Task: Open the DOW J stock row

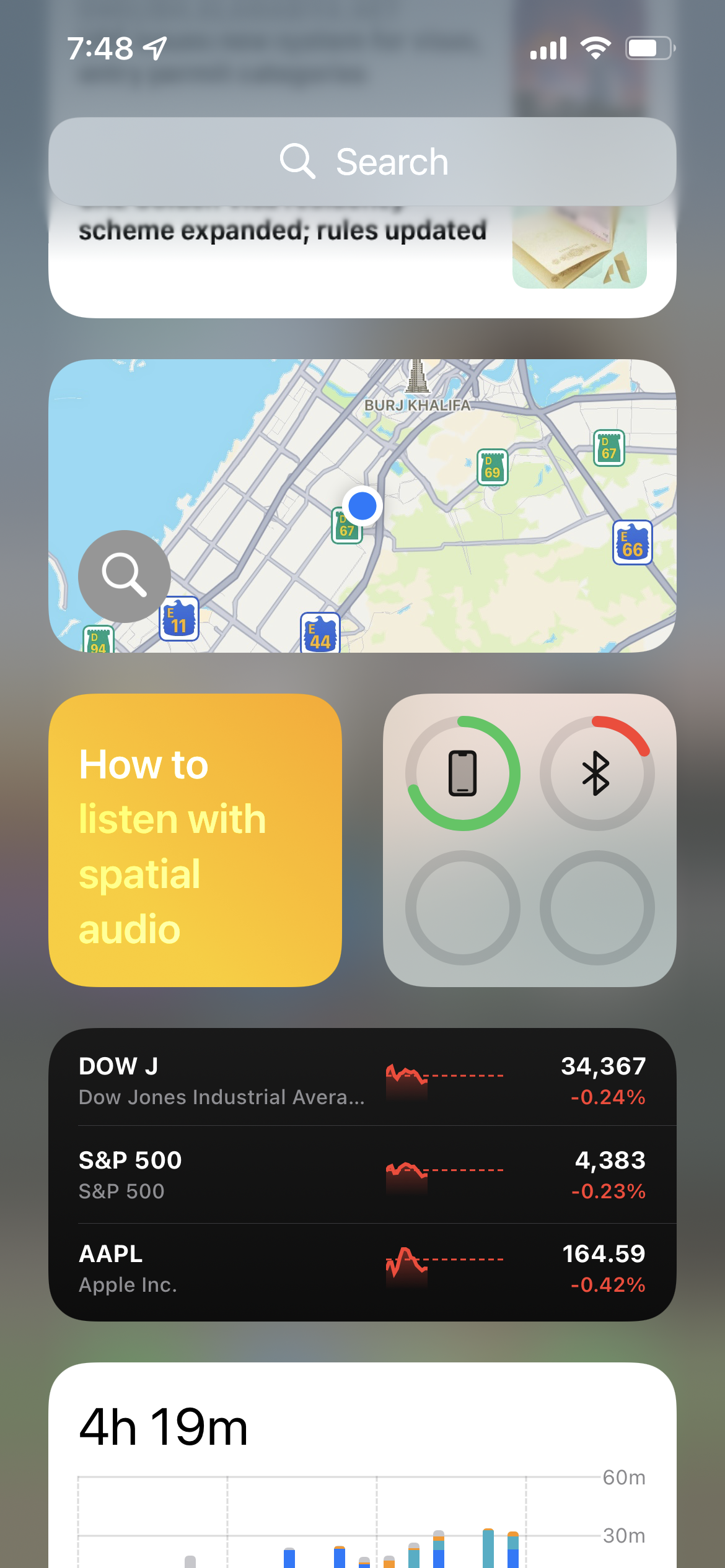Action: pos(362,1081)
